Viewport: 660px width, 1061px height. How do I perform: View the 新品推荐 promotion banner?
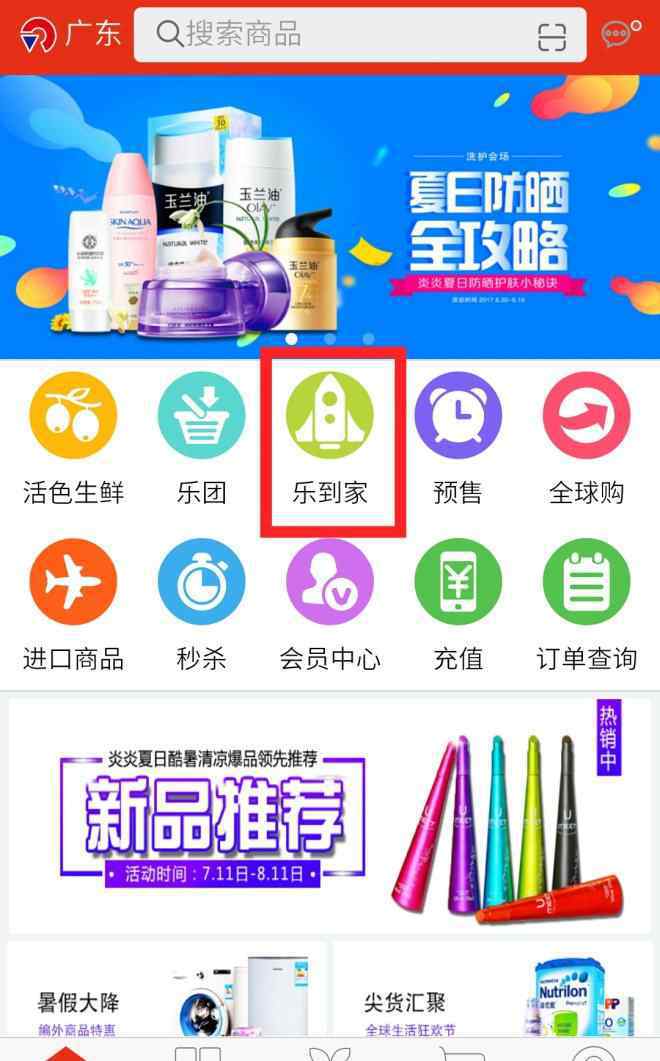pyautogui.click(x=330, y=816)
